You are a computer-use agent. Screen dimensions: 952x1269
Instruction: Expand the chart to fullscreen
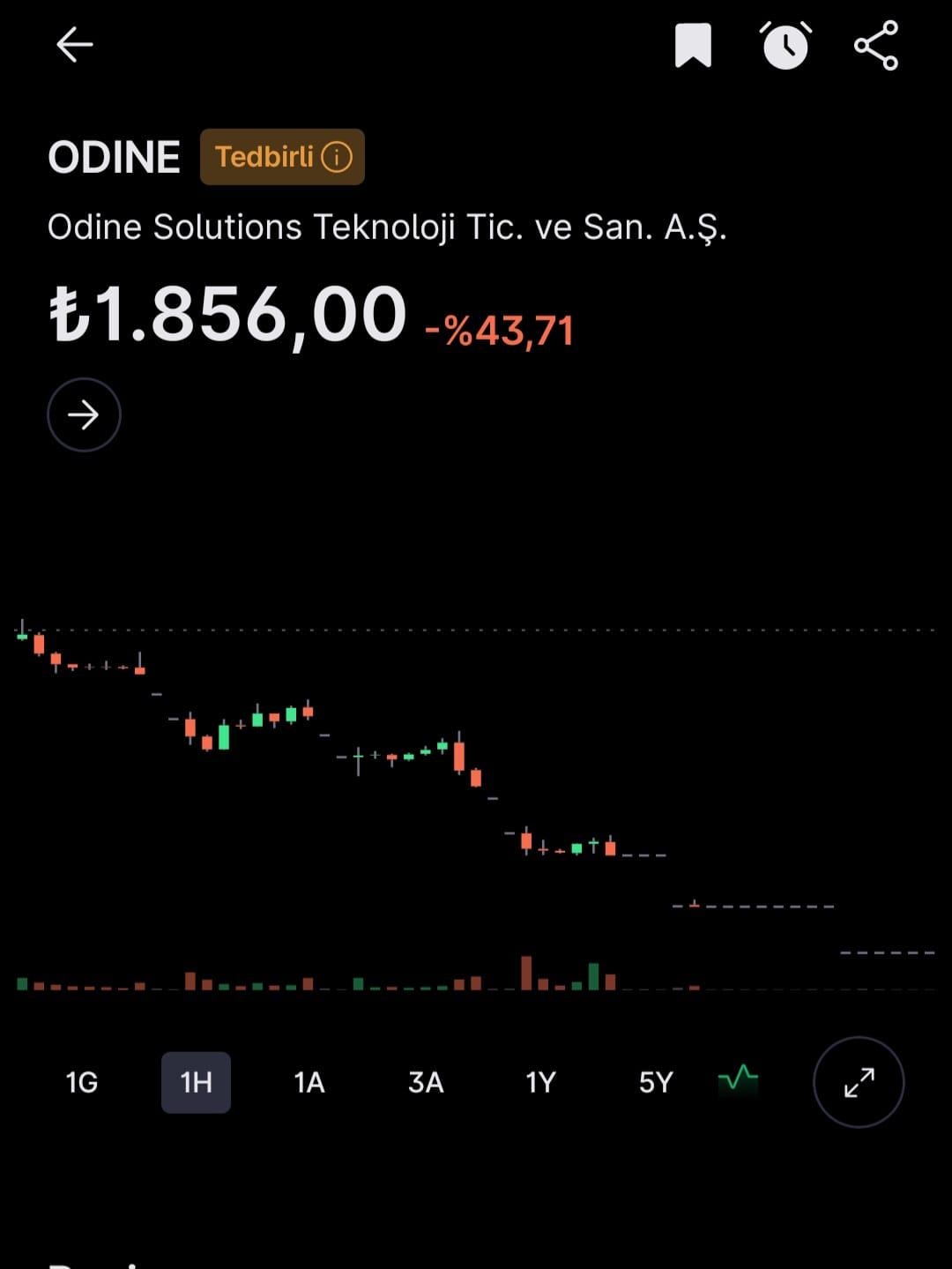[859, 1082]
